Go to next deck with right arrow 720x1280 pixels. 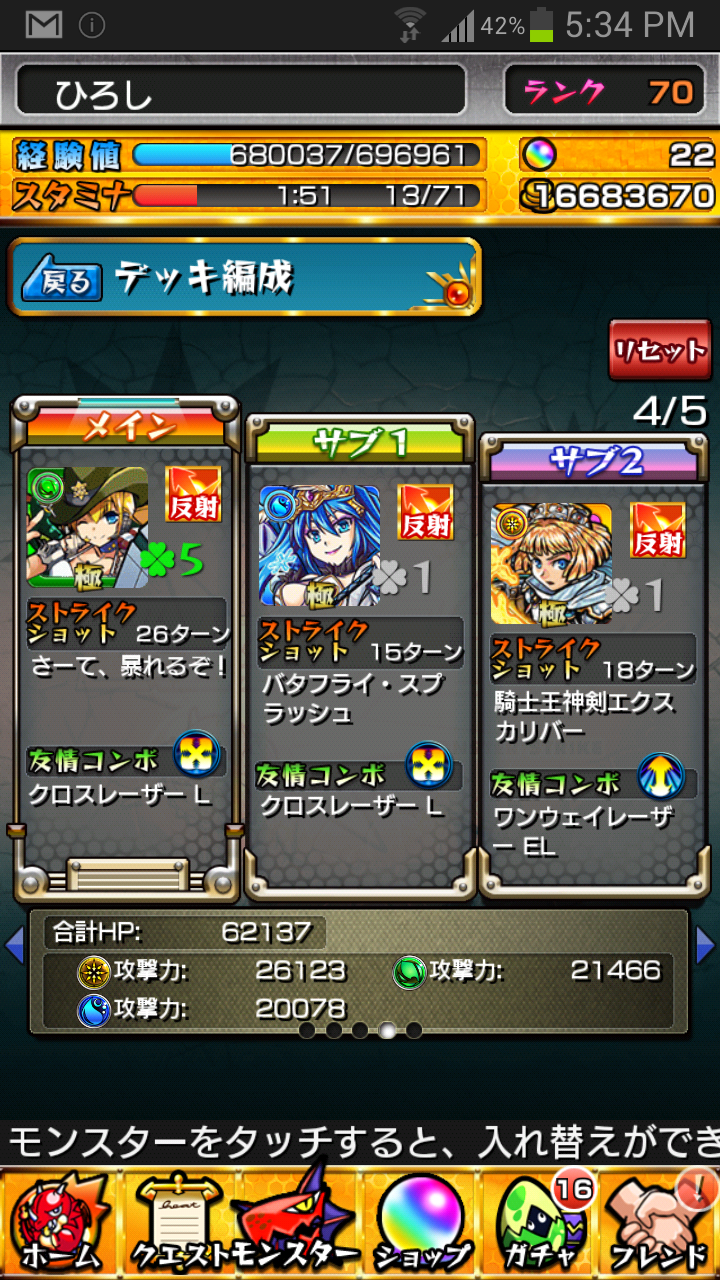click(705, 944)
